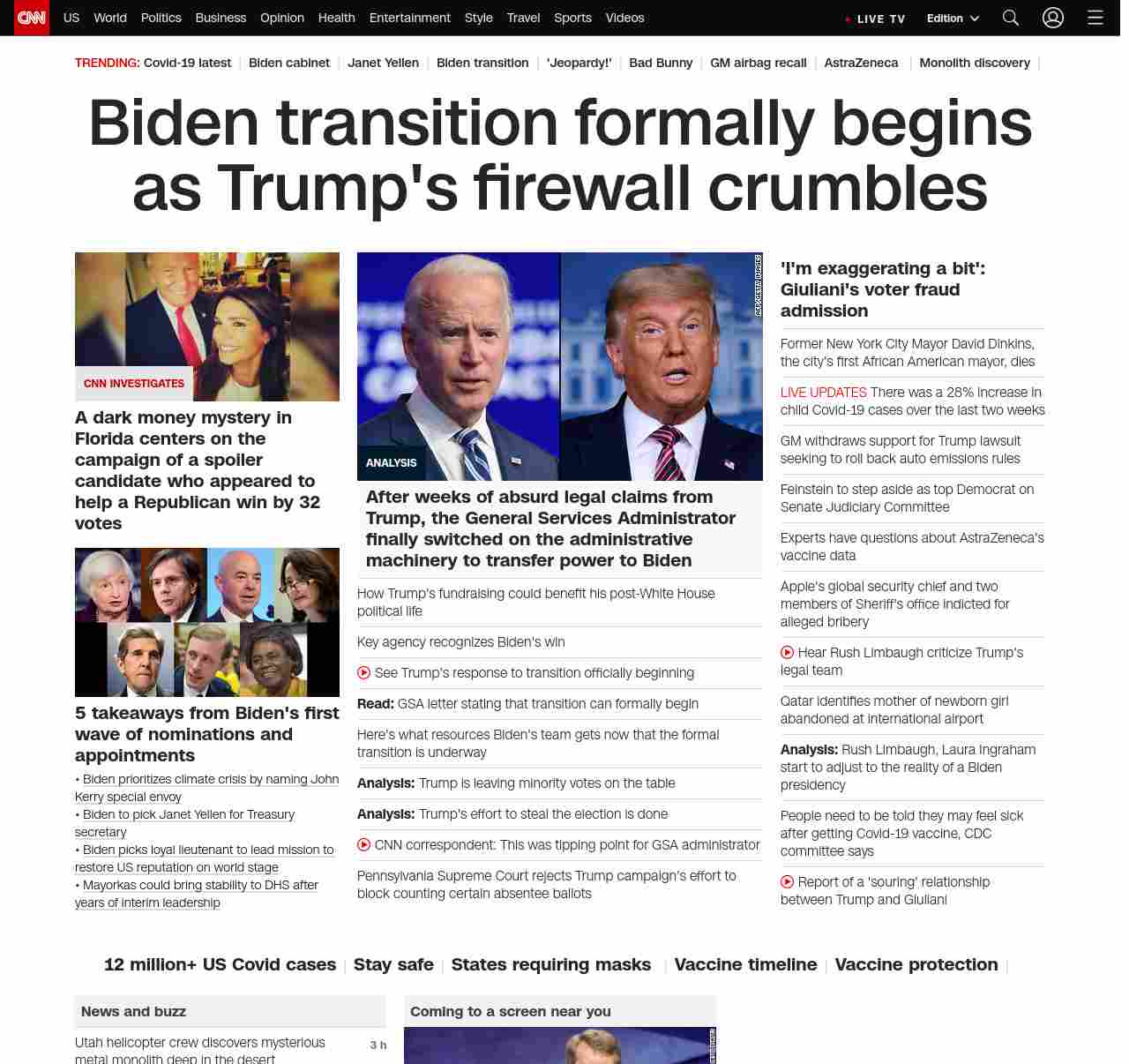Open trending topic Monolith discovery
This screenshot has height=1064, width=1129.
(x=974, y=63)
